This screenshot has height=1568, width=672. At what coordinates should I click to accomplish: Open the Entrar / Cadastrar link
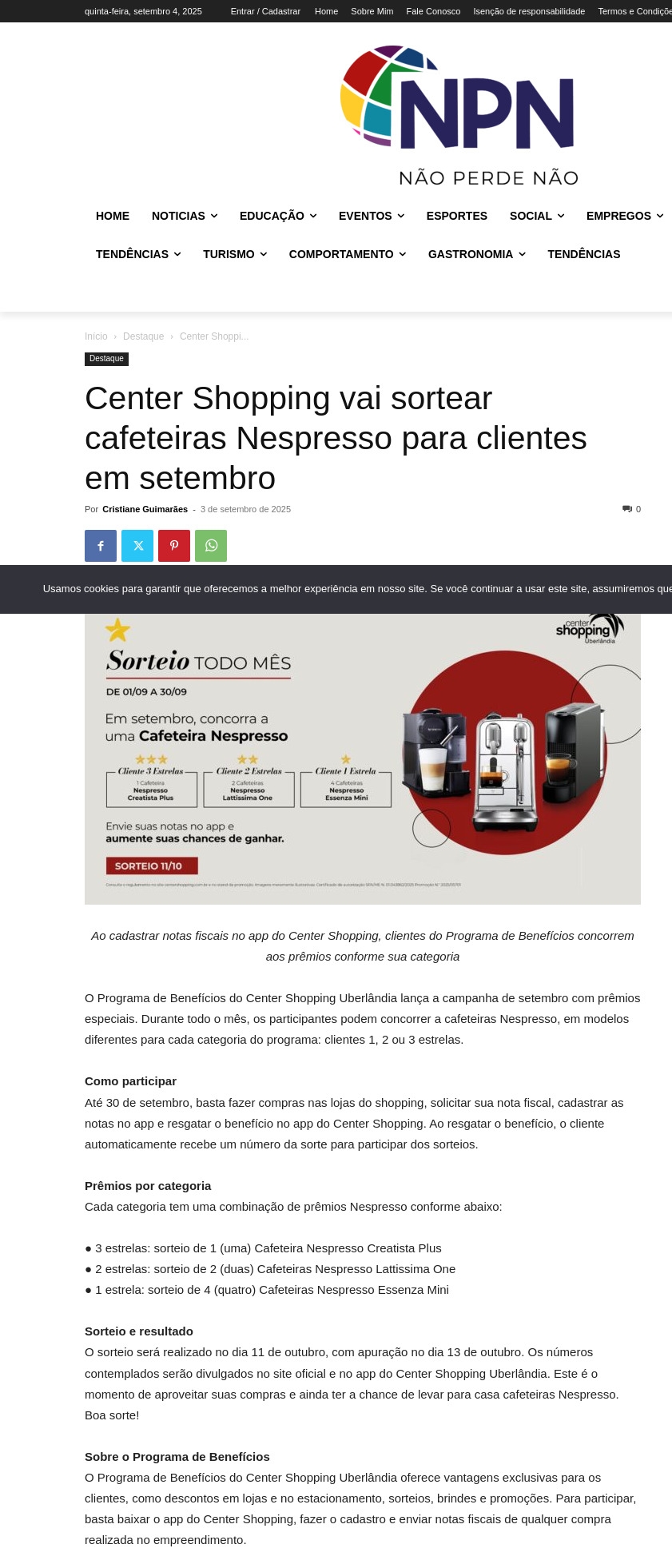click(x=265, y=11)
